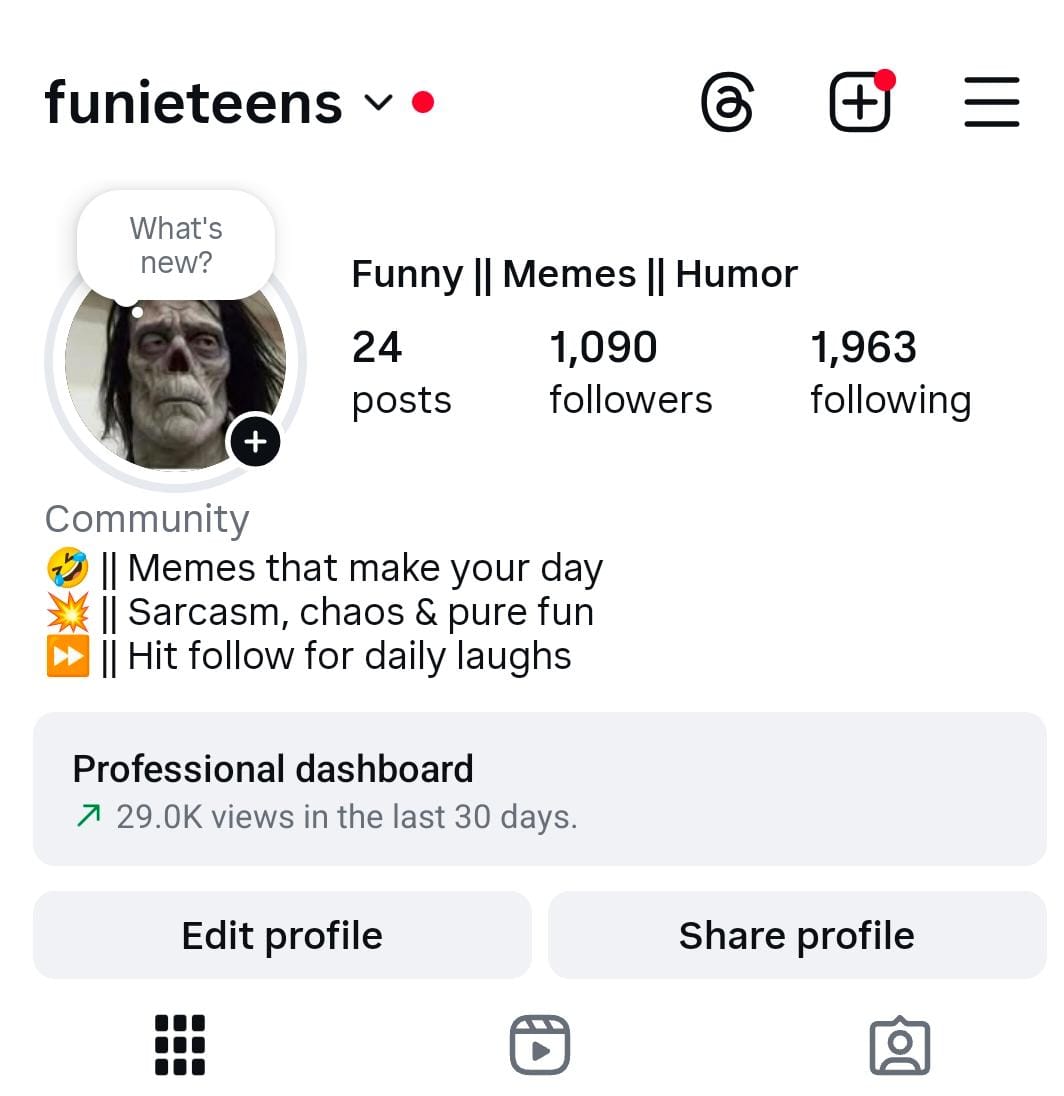This screenshot has width=1064, height=1096.
Task: Tap Share profile button
Action: point(797,936)
